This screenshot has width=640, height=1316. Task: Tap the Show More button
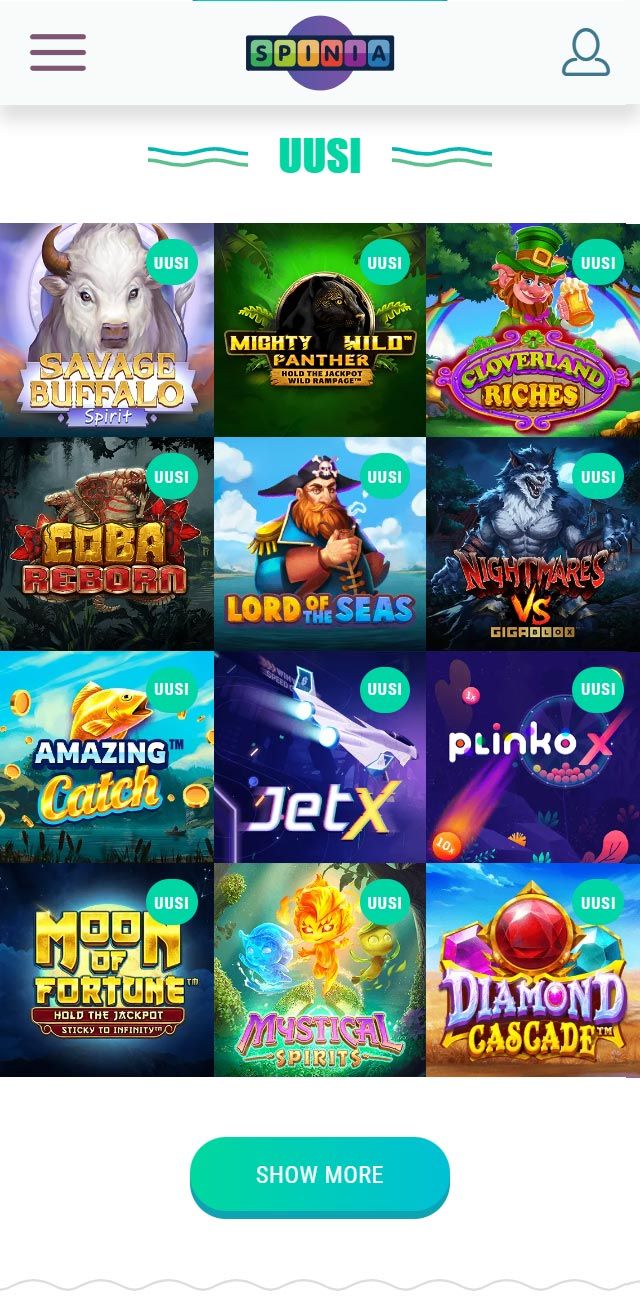(320, 1175)
